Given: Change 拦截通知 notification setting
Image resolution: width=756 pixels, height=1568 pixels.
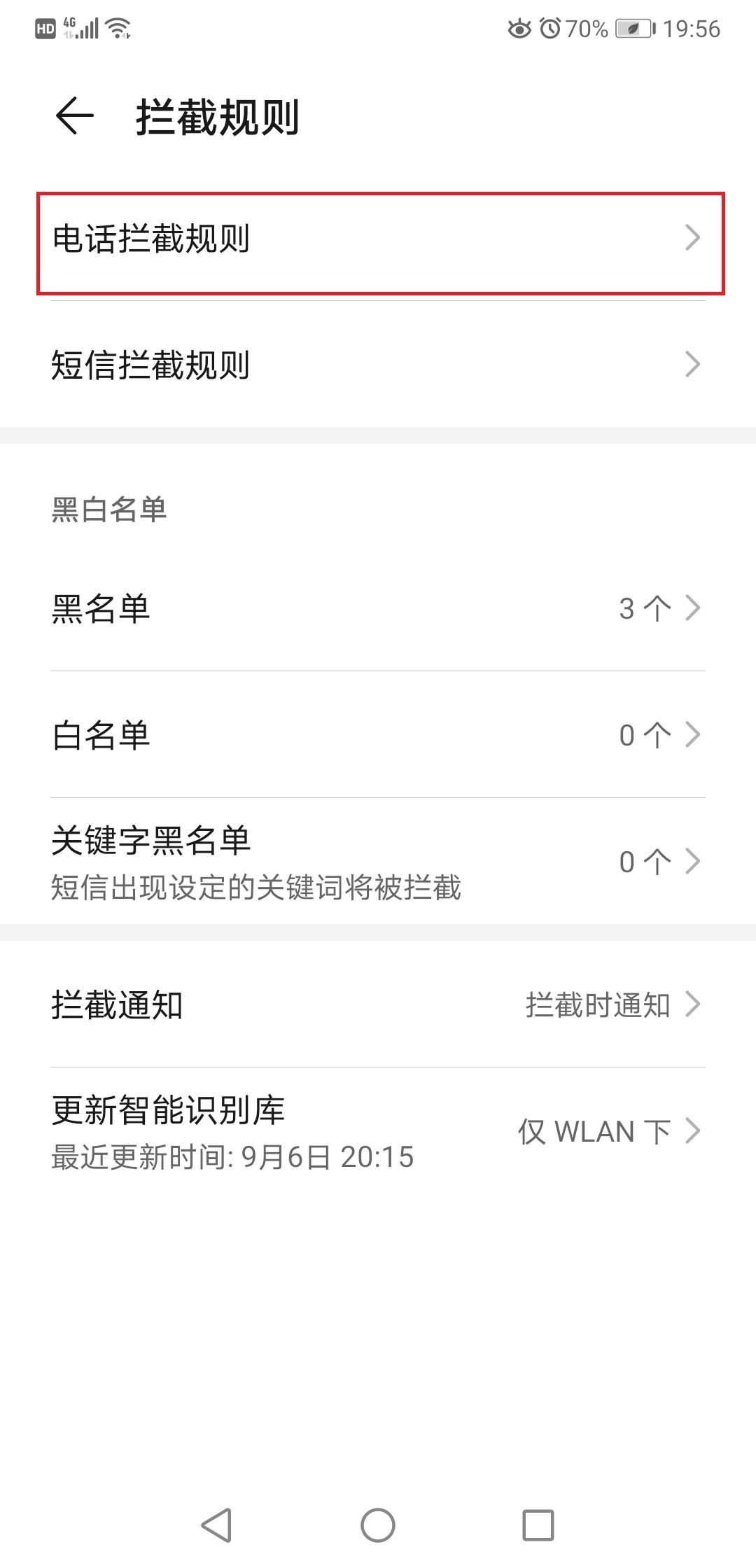Looking at the screenshot, I should [x=600, y=1004].
